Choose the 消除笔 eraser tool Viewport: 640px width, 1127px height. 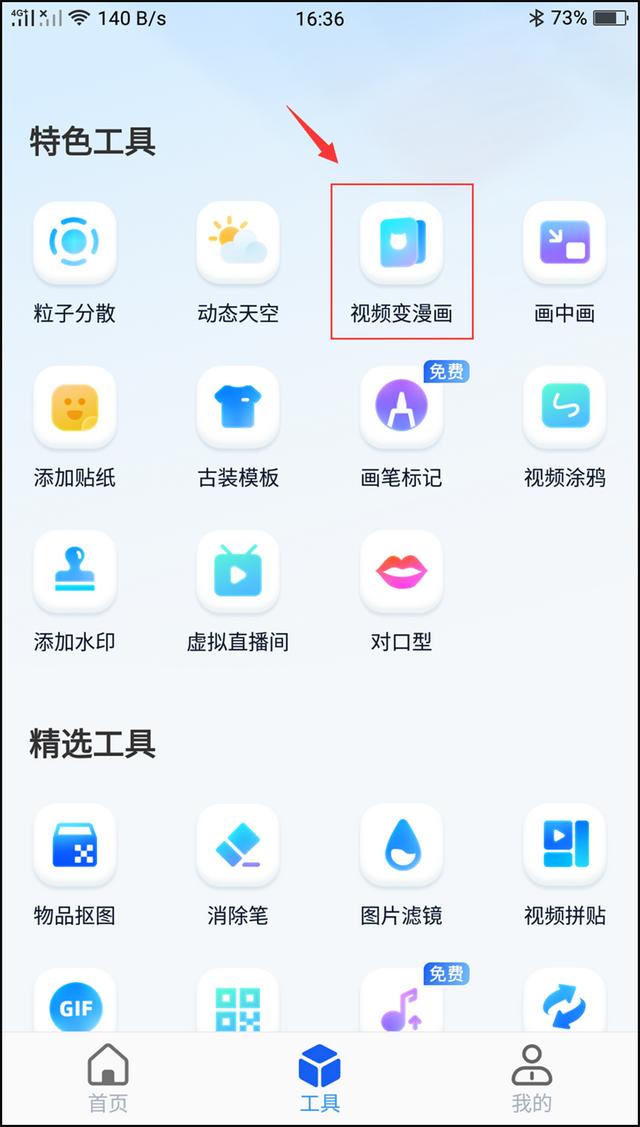tap(238, 845)
